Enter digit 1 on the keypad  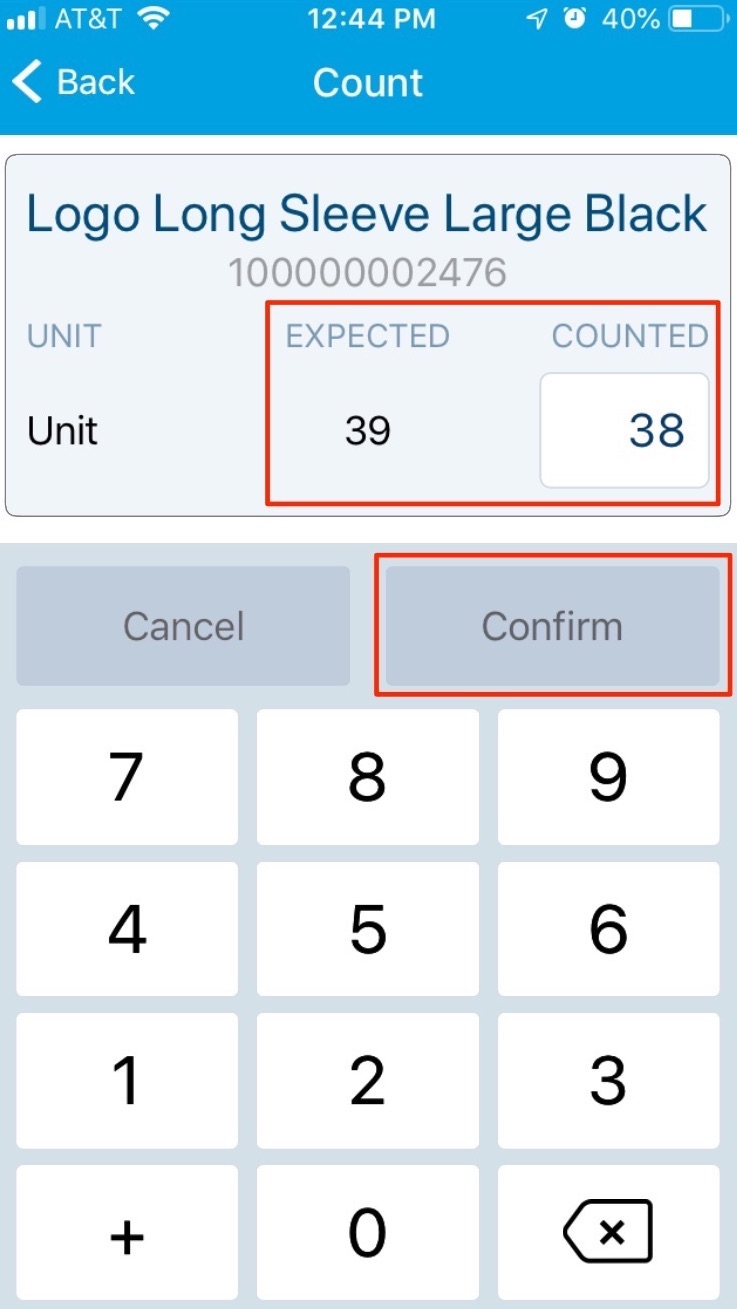[x=127, y=1081]
